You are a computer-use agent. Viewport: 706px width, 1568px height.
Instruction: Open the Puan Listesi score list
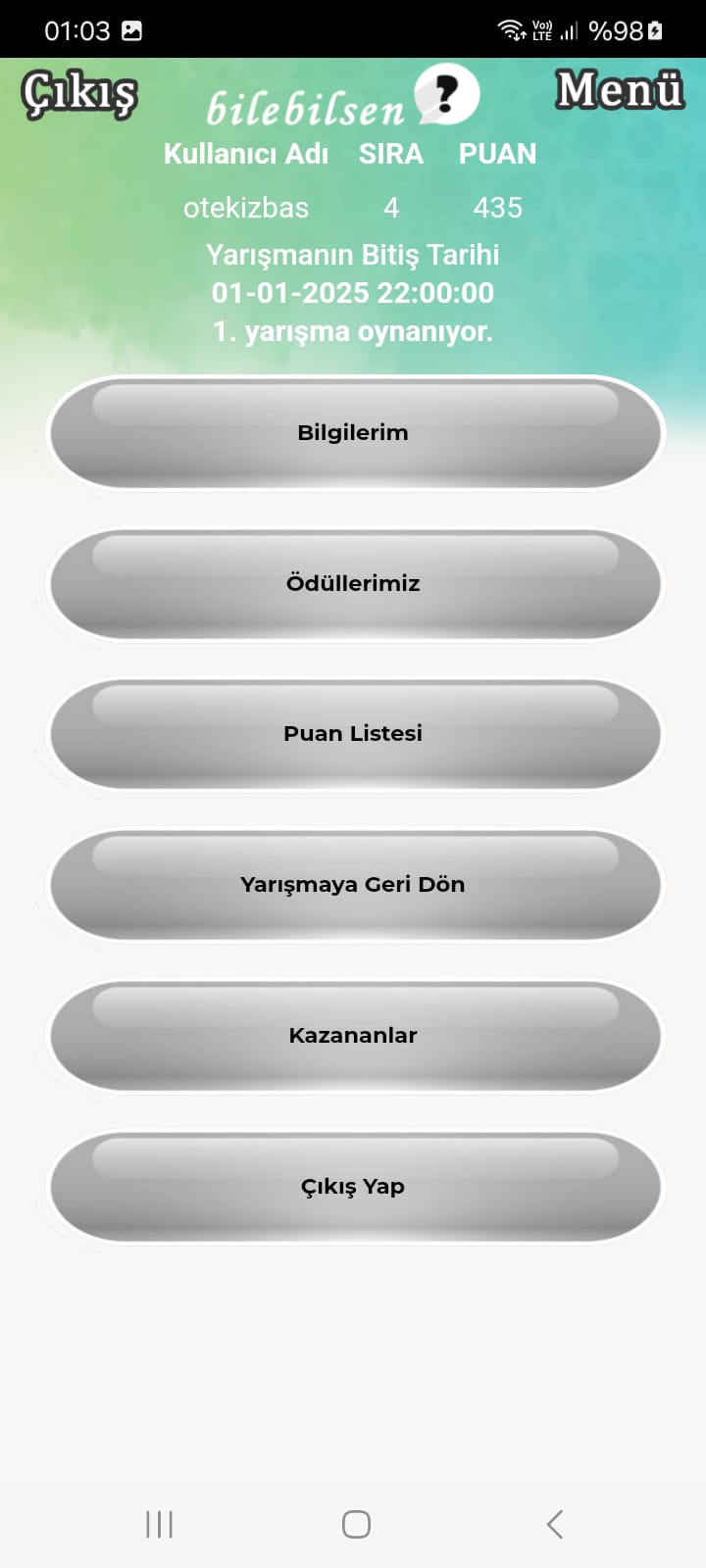pos(353,733)
